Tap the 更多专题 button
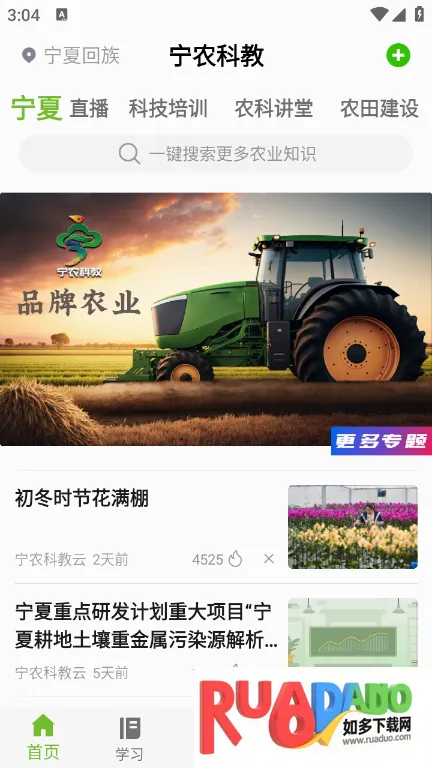Screen dimensions: 432x768 (381, 441)
